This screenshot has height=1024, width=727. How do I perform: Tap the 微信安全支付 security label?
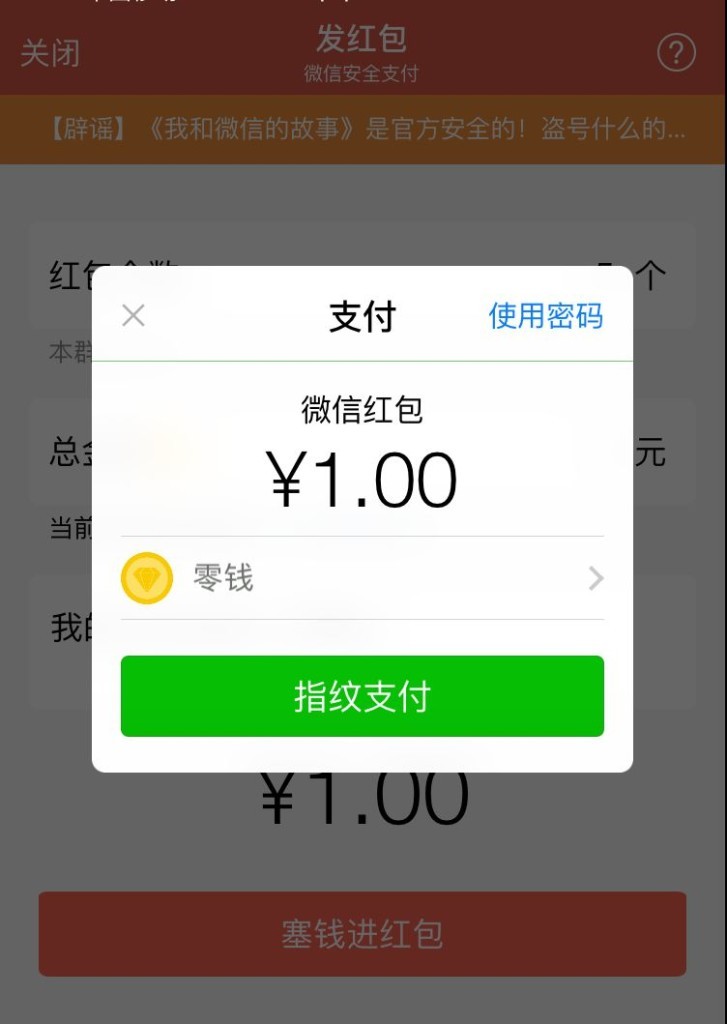(363, 73)
